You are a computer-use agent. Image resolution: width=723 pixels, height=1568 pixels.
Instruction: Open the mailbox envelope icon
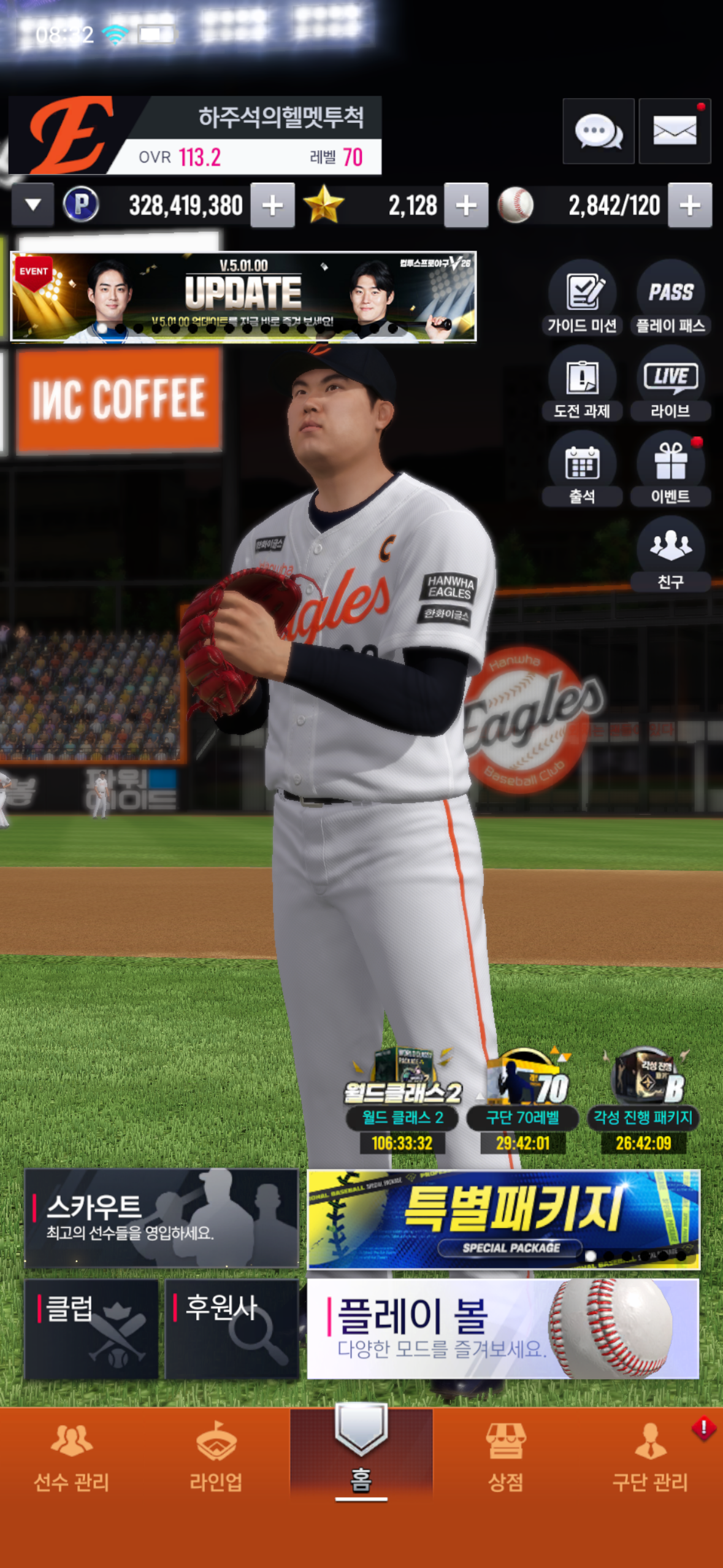675,131
